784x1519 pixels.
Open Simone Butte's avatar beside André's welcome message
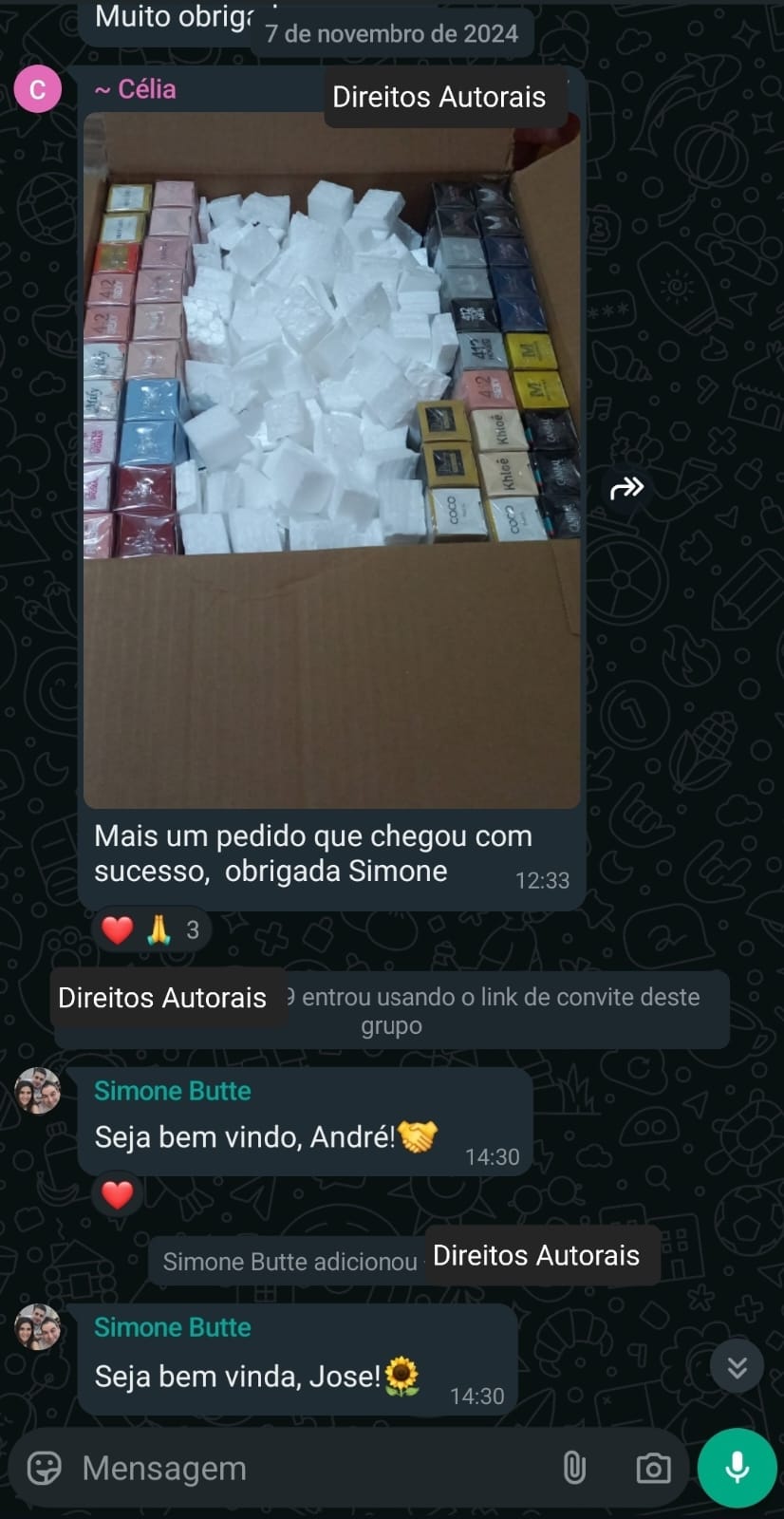[38, 1091]
